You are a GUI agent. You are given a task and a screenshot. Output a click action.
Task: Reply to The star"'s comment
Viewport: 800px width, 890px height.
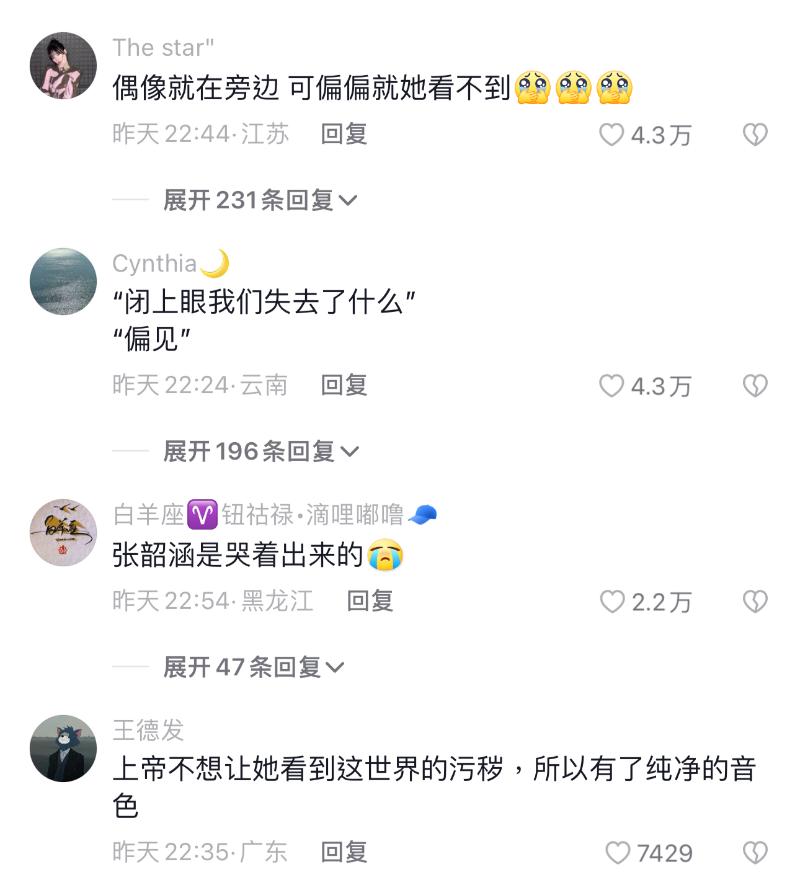tap(344, 134)
